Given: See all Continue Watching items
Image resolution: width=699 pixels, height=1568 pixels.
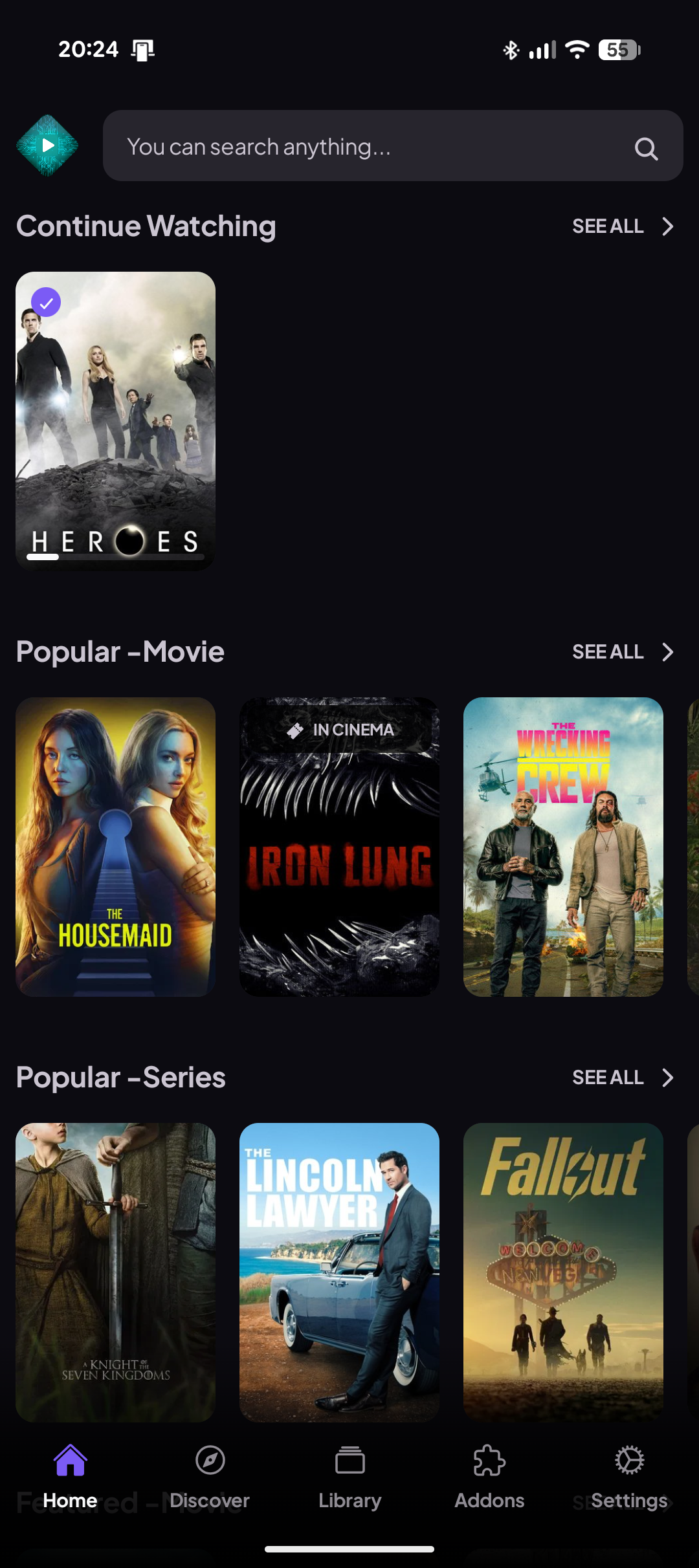Looking at the screenshot, I should coord(623,226).
